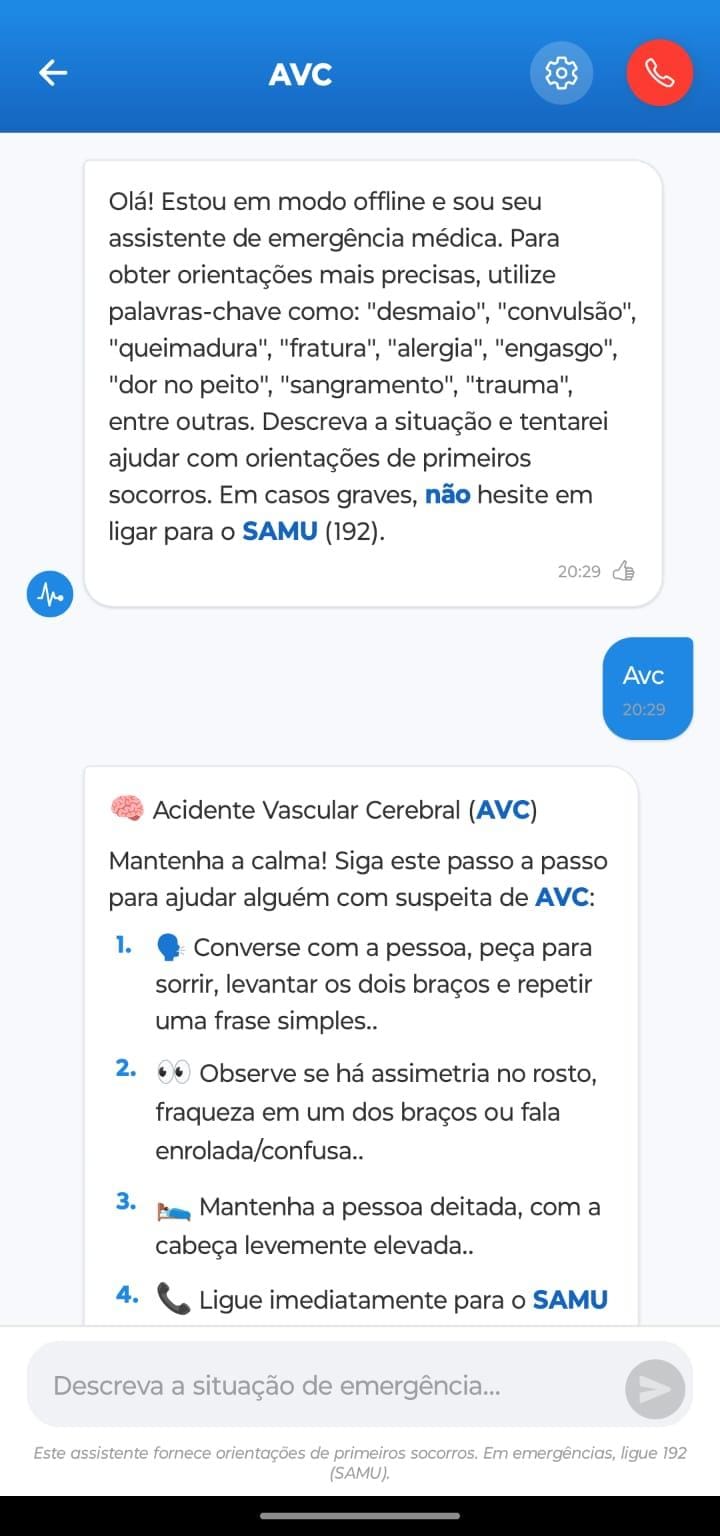Tap the blue Avc user message bubble

click(646, 687)
